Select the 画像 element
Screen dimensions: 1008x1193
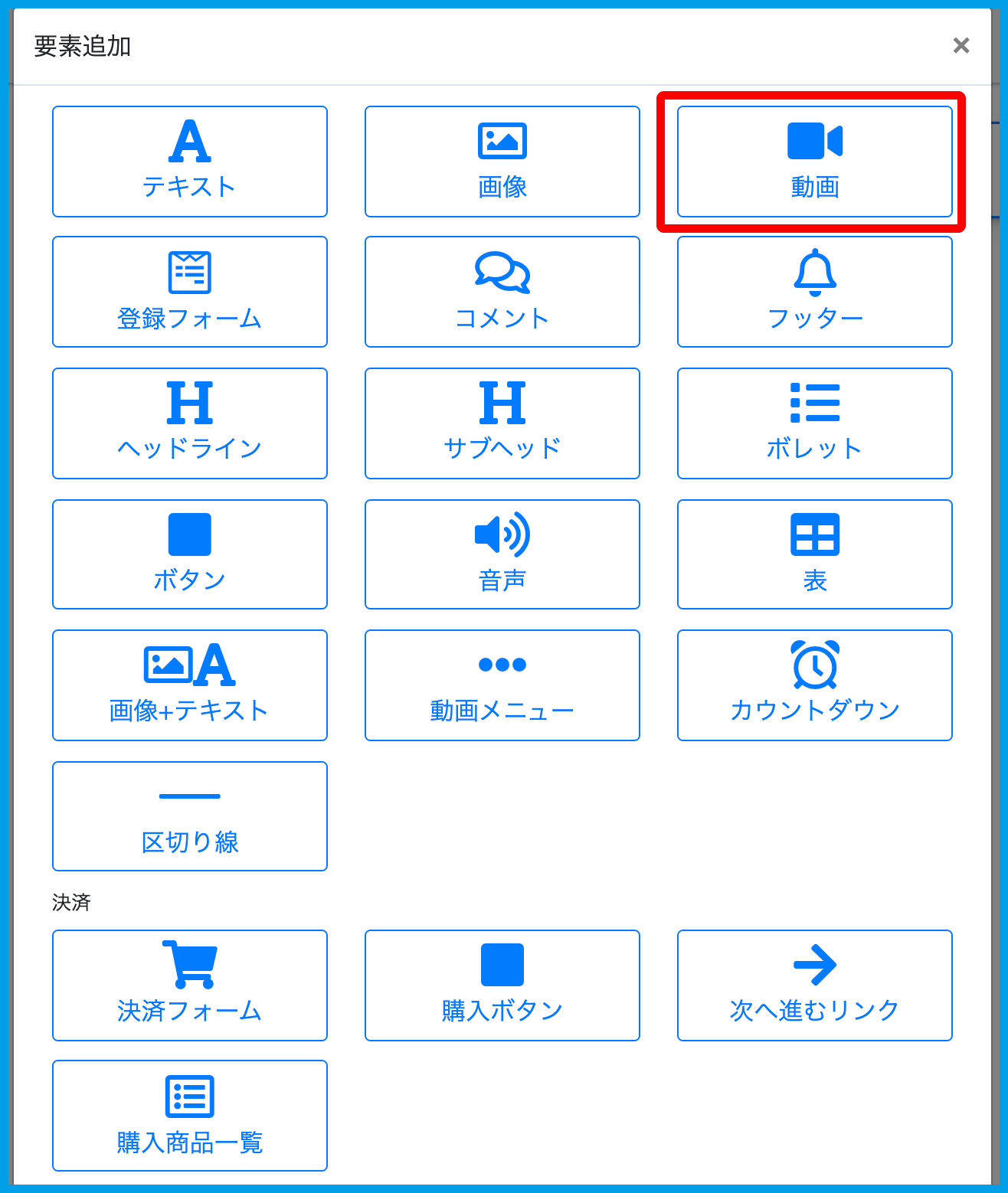[x=502, y=162]
